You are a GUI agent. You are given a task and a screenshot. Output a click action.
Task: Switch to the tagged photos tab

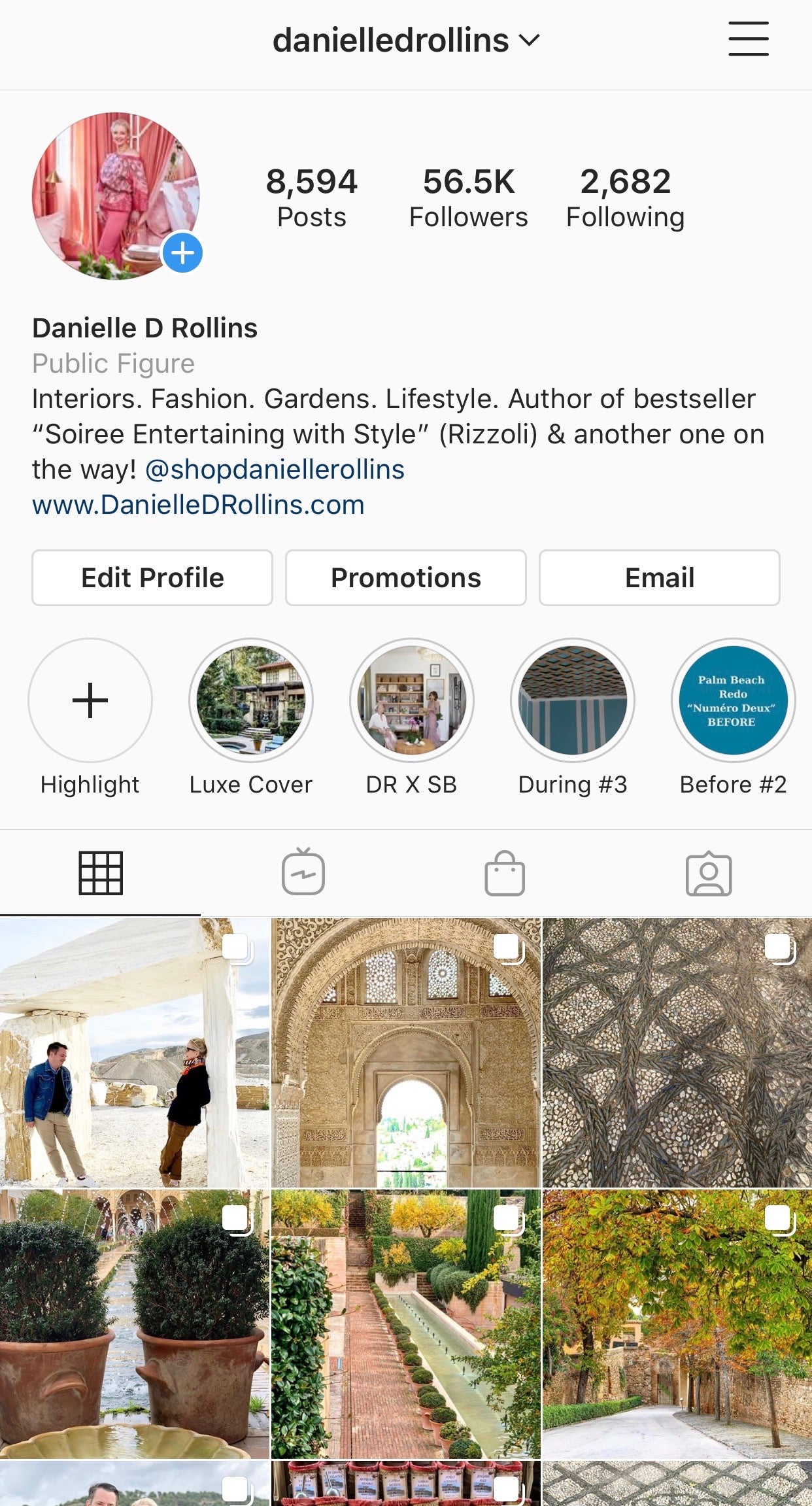click(709, 873)
